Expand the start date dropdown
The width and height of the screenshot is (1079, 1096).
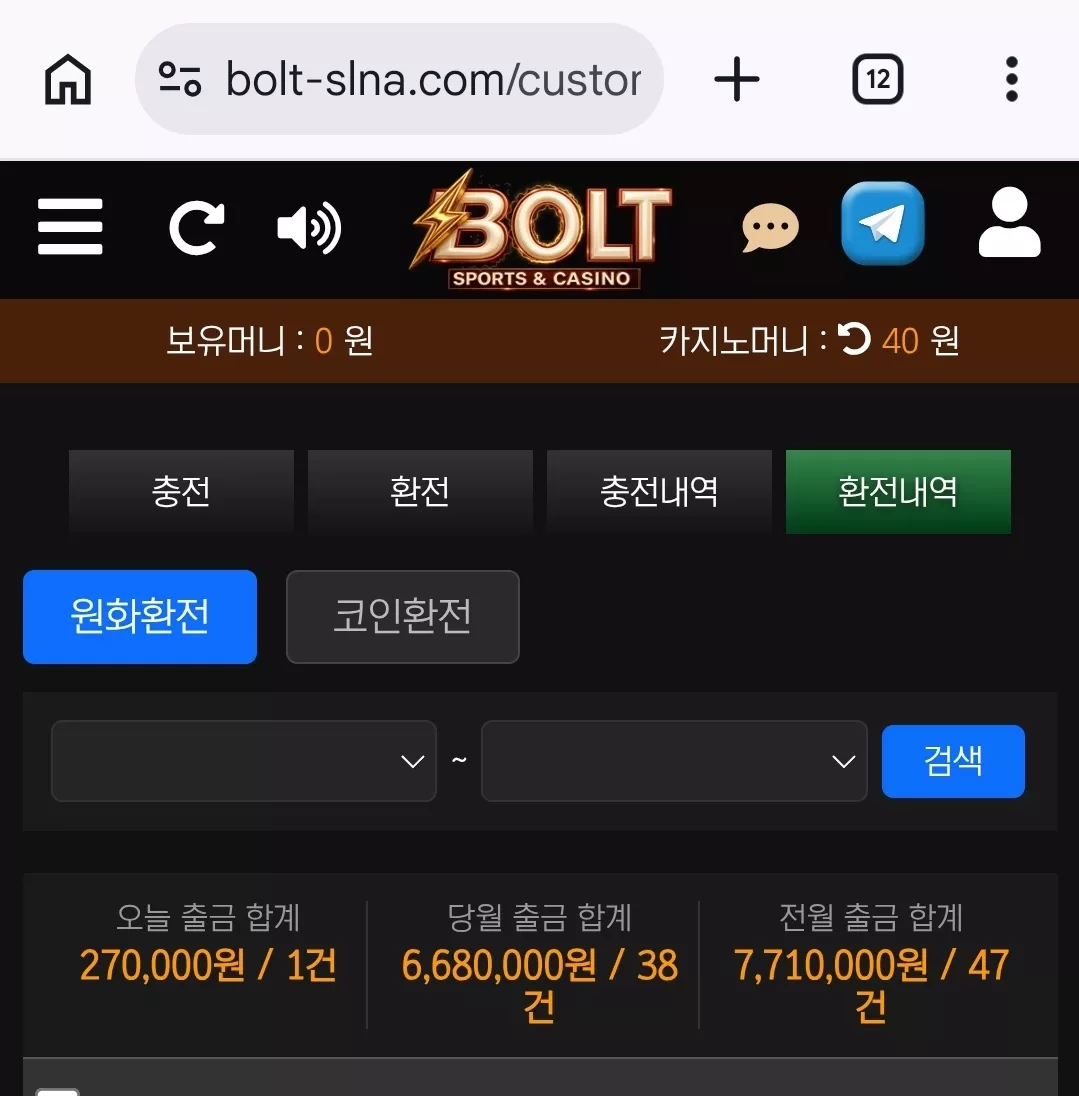[244, 760]
